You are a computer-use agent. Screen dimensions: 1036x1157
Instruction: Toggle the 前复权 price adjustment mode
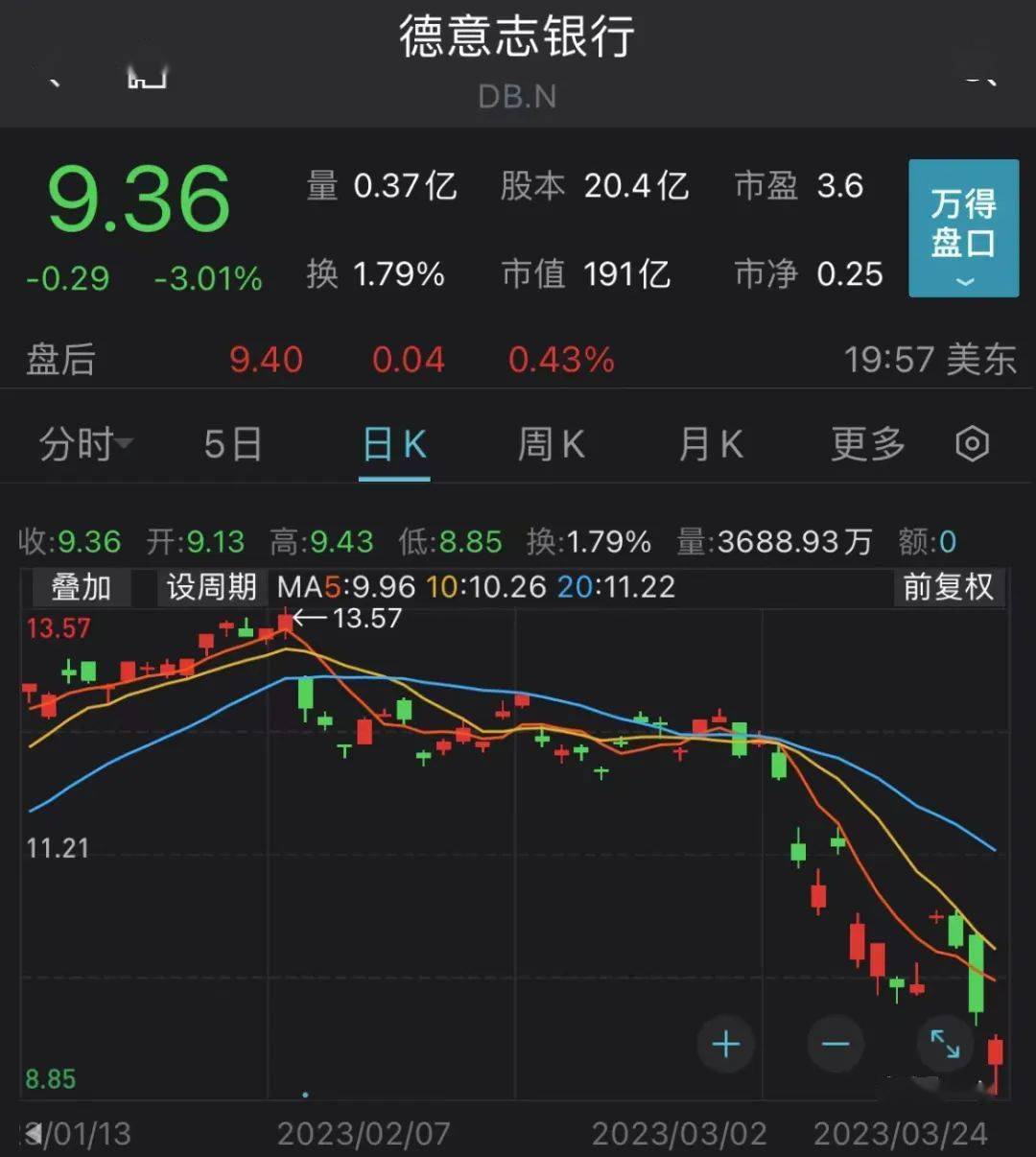949,588
